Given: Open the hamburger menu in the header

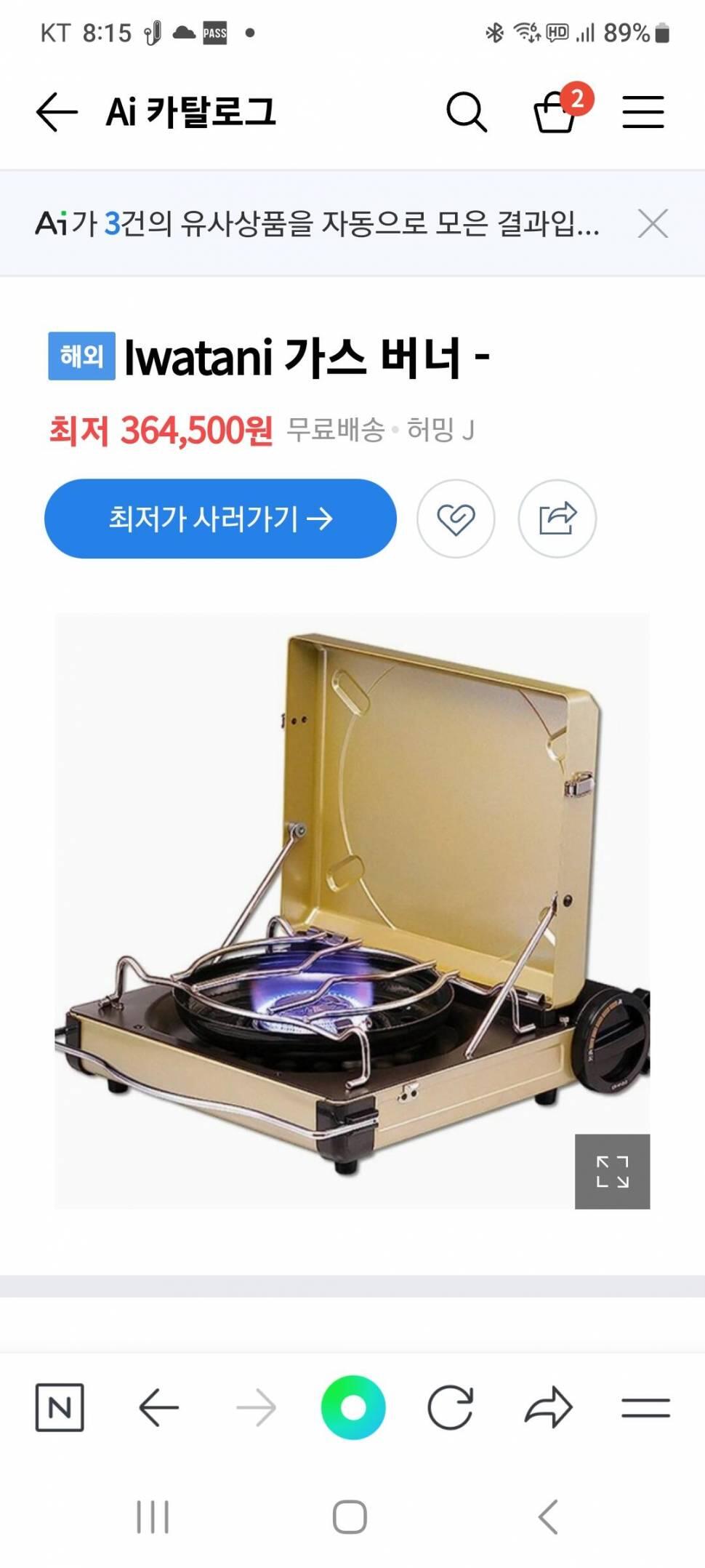Looking at the screenshot, I should point(643,112).
